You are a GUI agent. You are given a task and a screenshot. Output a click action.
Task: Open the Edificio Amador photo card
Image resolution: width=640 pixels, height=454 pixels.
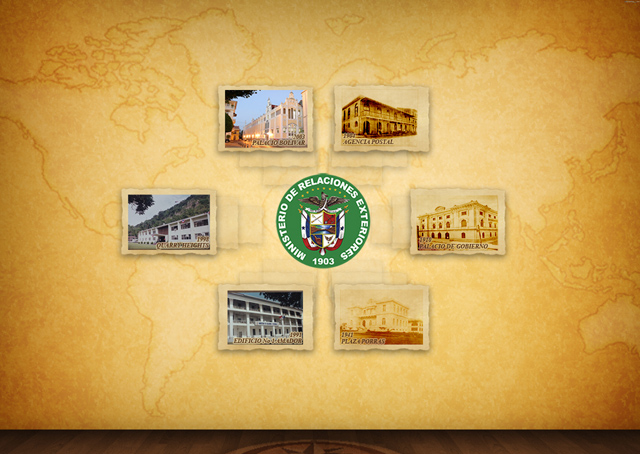coord(265,317)
